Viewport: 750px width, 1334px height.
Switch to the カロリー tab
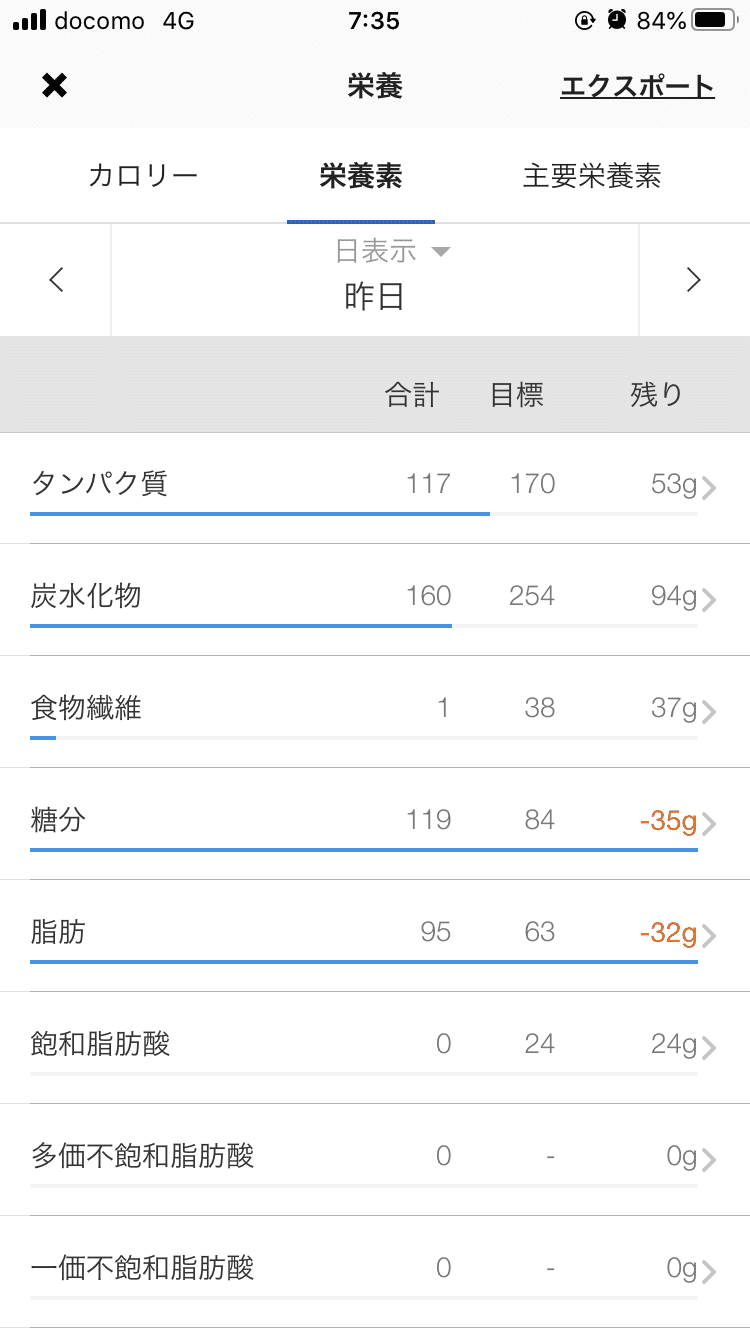click(x=143, y=177)
